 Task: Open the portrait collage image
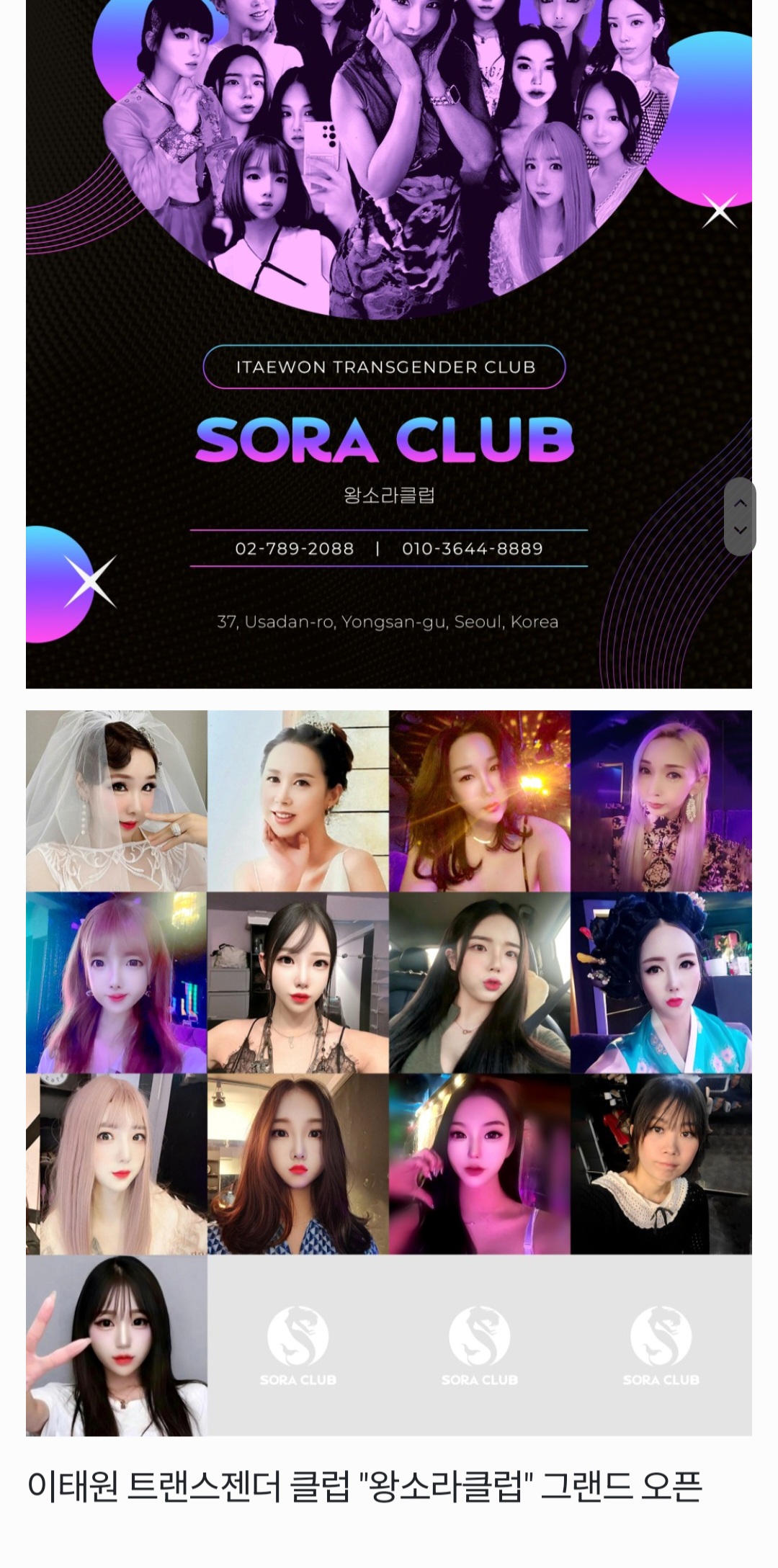[x=389, y=1073]
